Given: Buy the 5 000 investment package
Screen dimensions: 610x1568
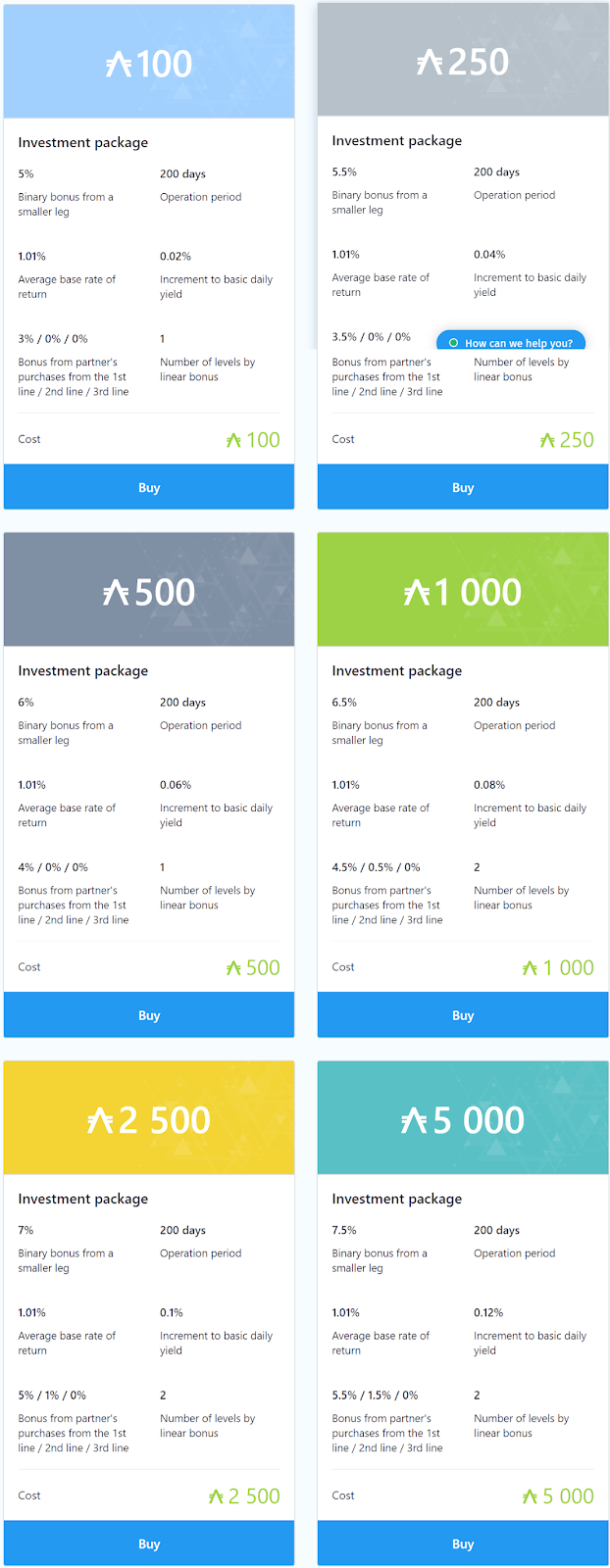Looking at the screenshot, I should point(463,1543).
